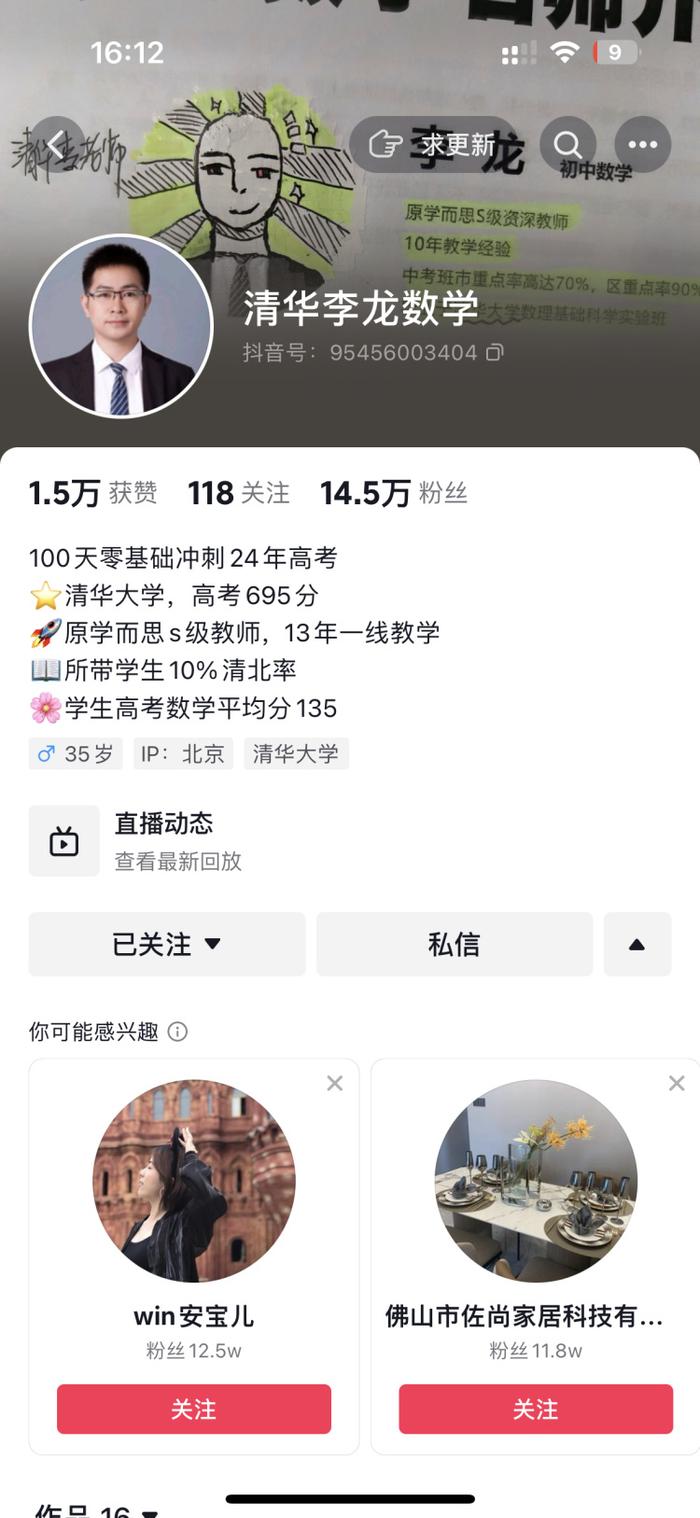The width and height of the screenshot is (700, 1518).
Task: Open the 已关注 dropdown
Action: pos(167,944)
